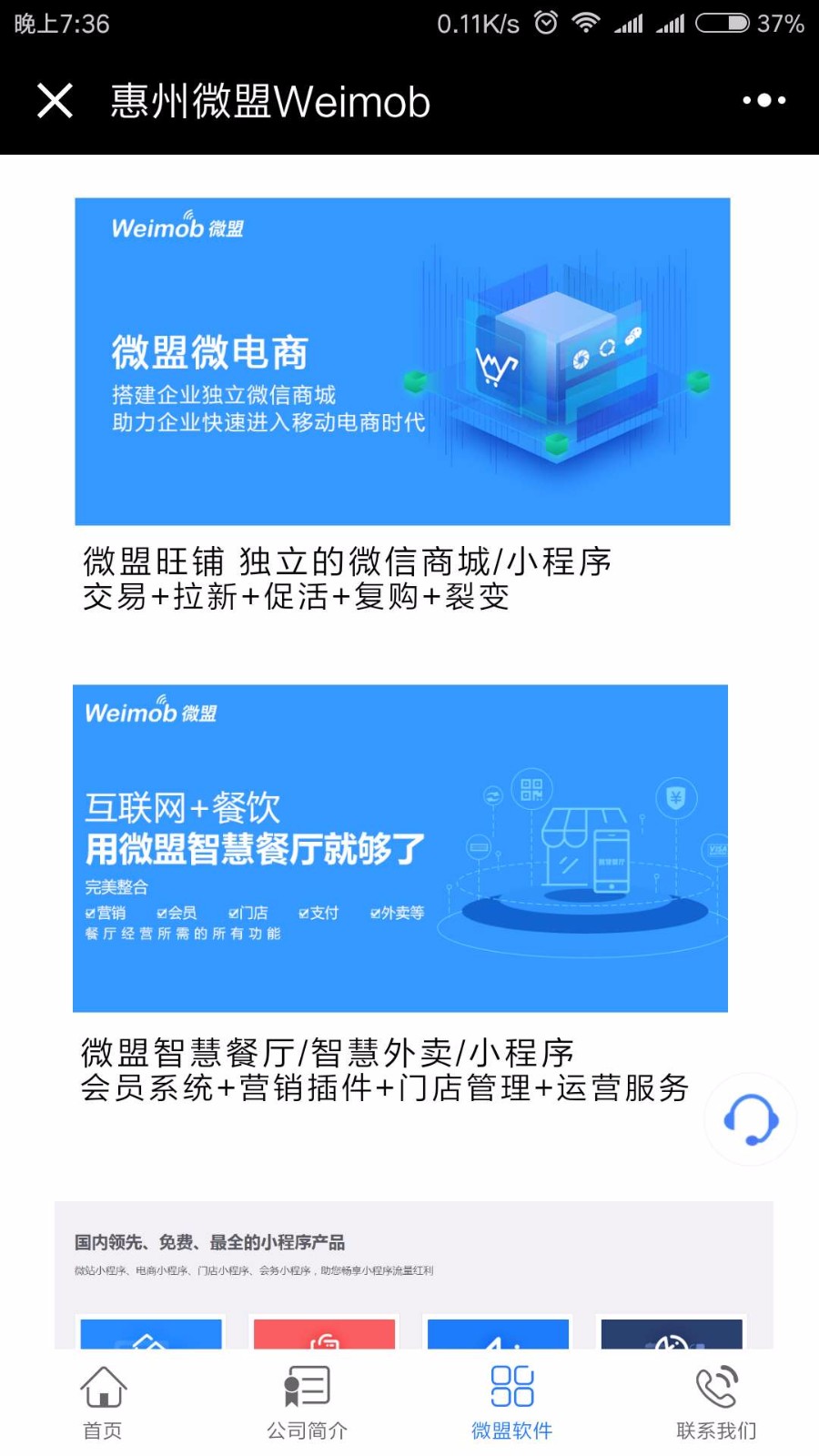
Task: Open the 互联网+餐饮 智慧餐厅 banner
Action: 400,848
